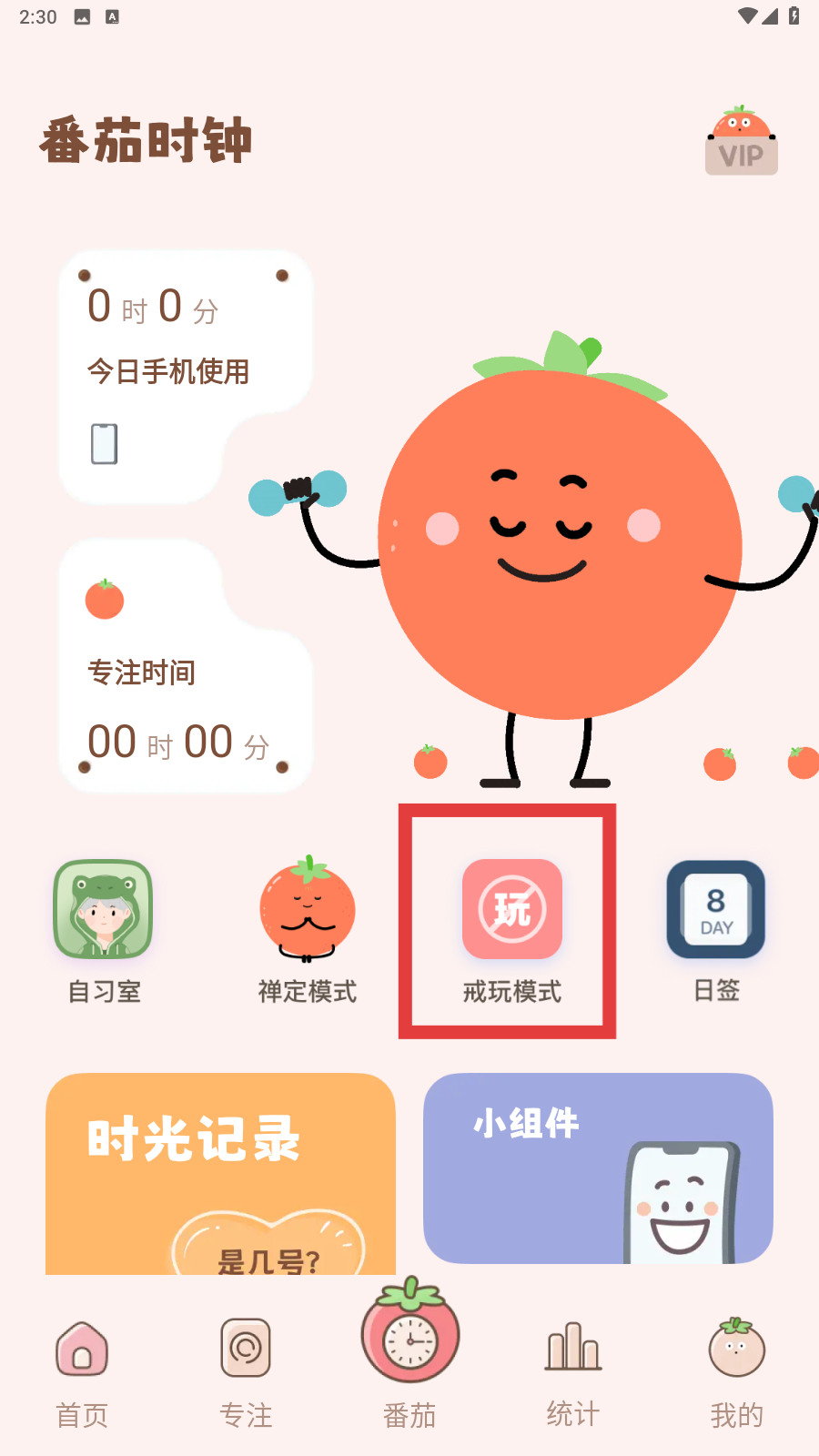Open 戒玩模式 no-play mode

[x=512, y=932]
